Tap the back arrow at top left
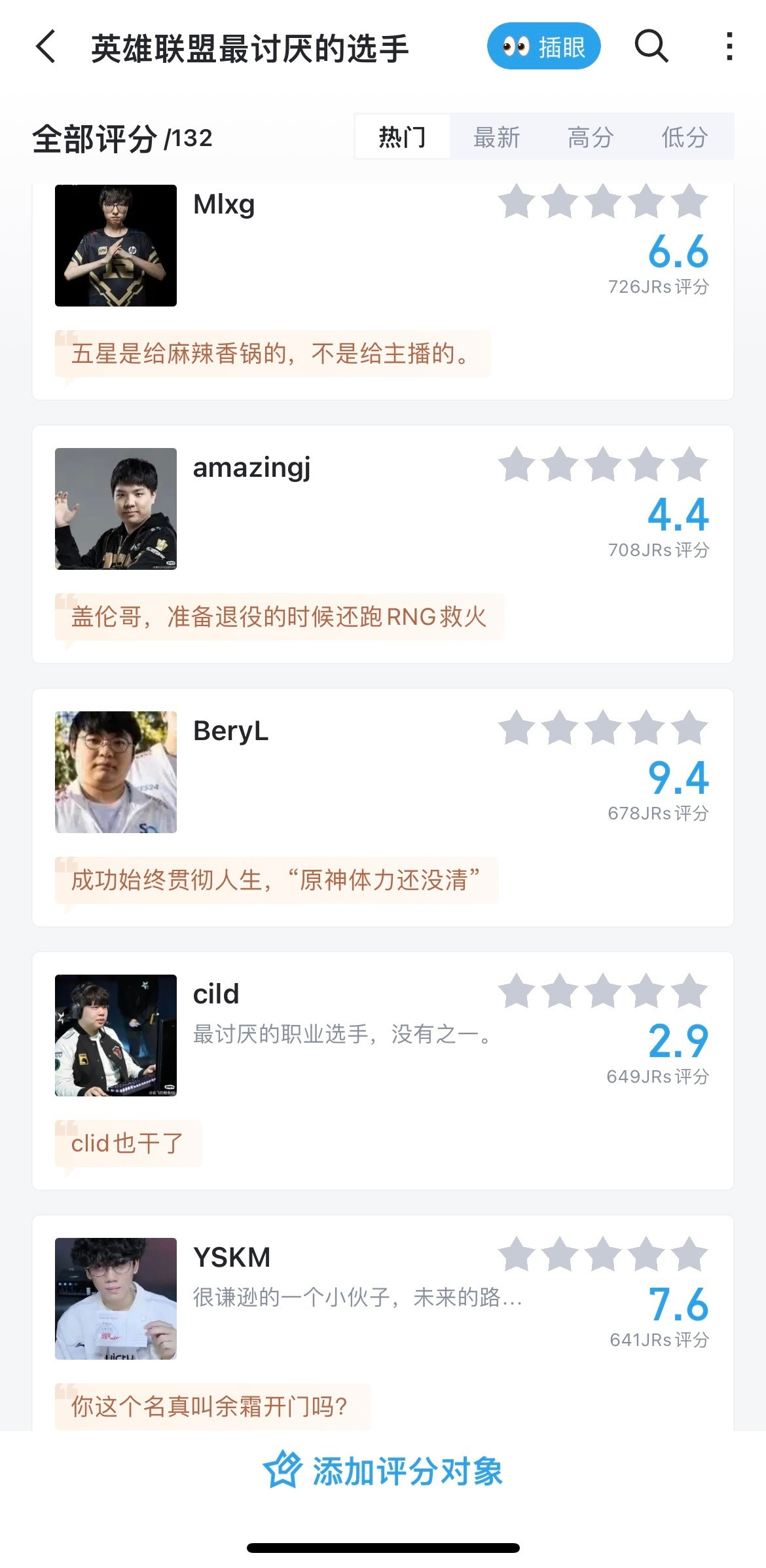This screenshot has height=1568, width=766. click(45, 47)
